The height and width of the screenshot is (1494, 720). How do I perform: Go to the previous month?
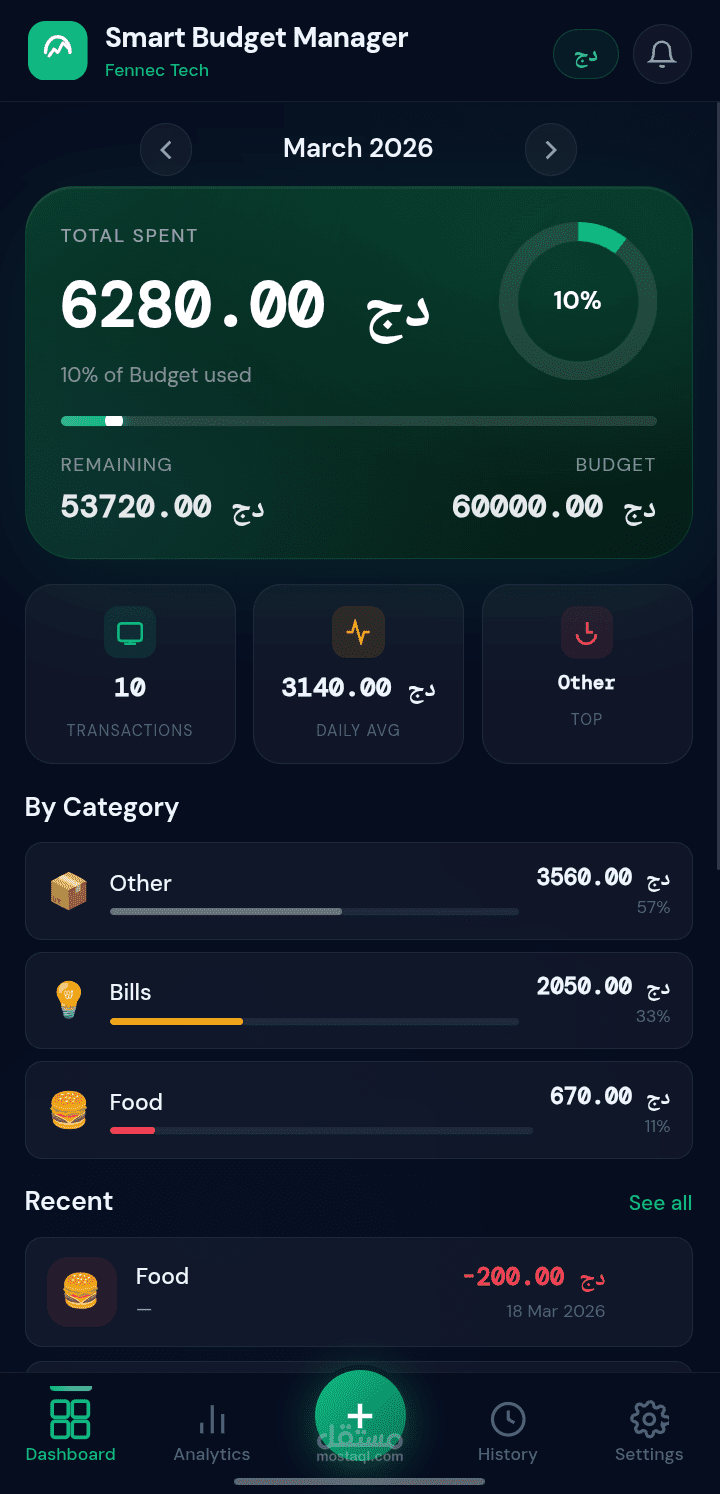point(166,150)
